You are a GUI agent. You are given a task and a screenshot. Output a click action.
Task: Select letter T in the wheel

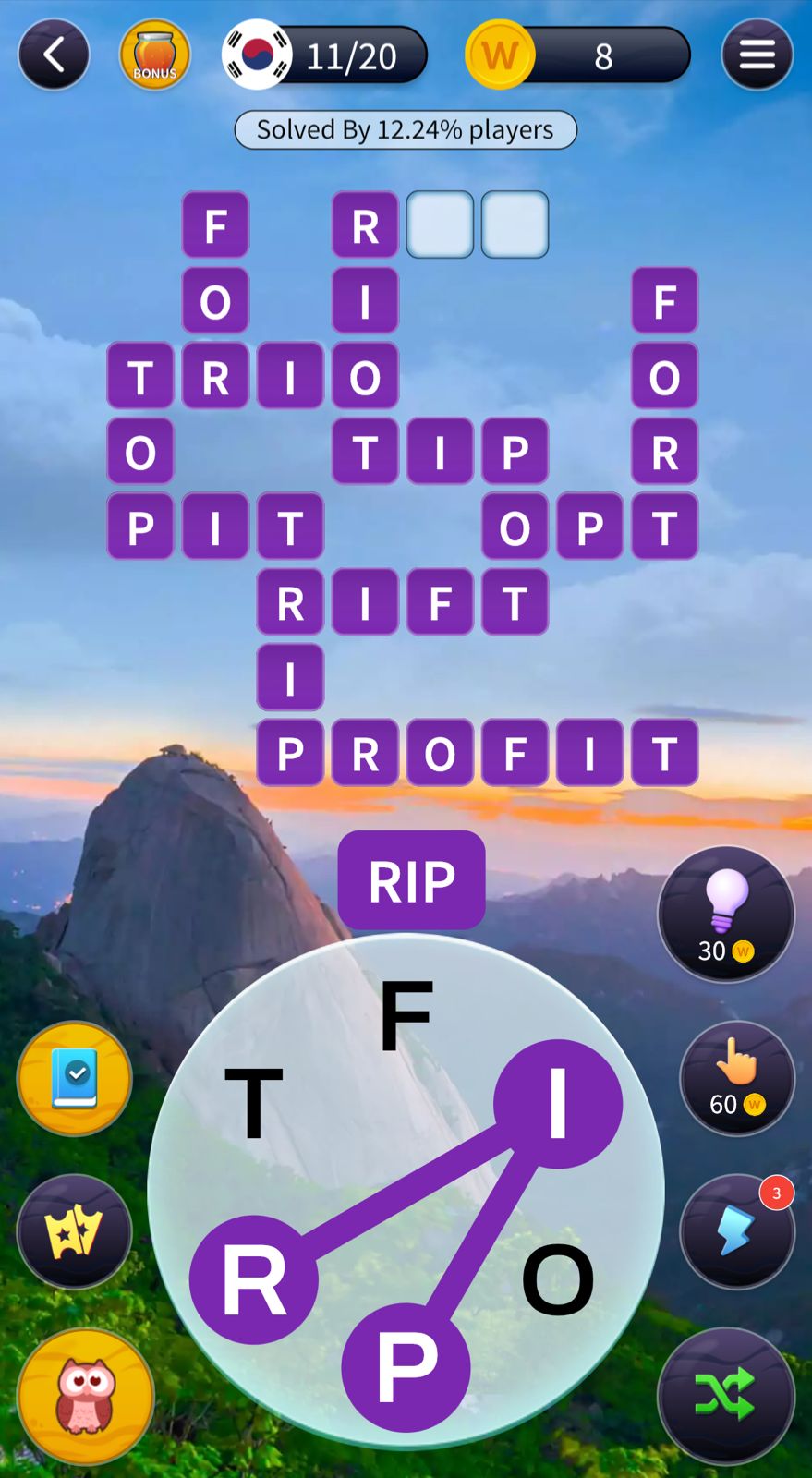(254, 1102)
